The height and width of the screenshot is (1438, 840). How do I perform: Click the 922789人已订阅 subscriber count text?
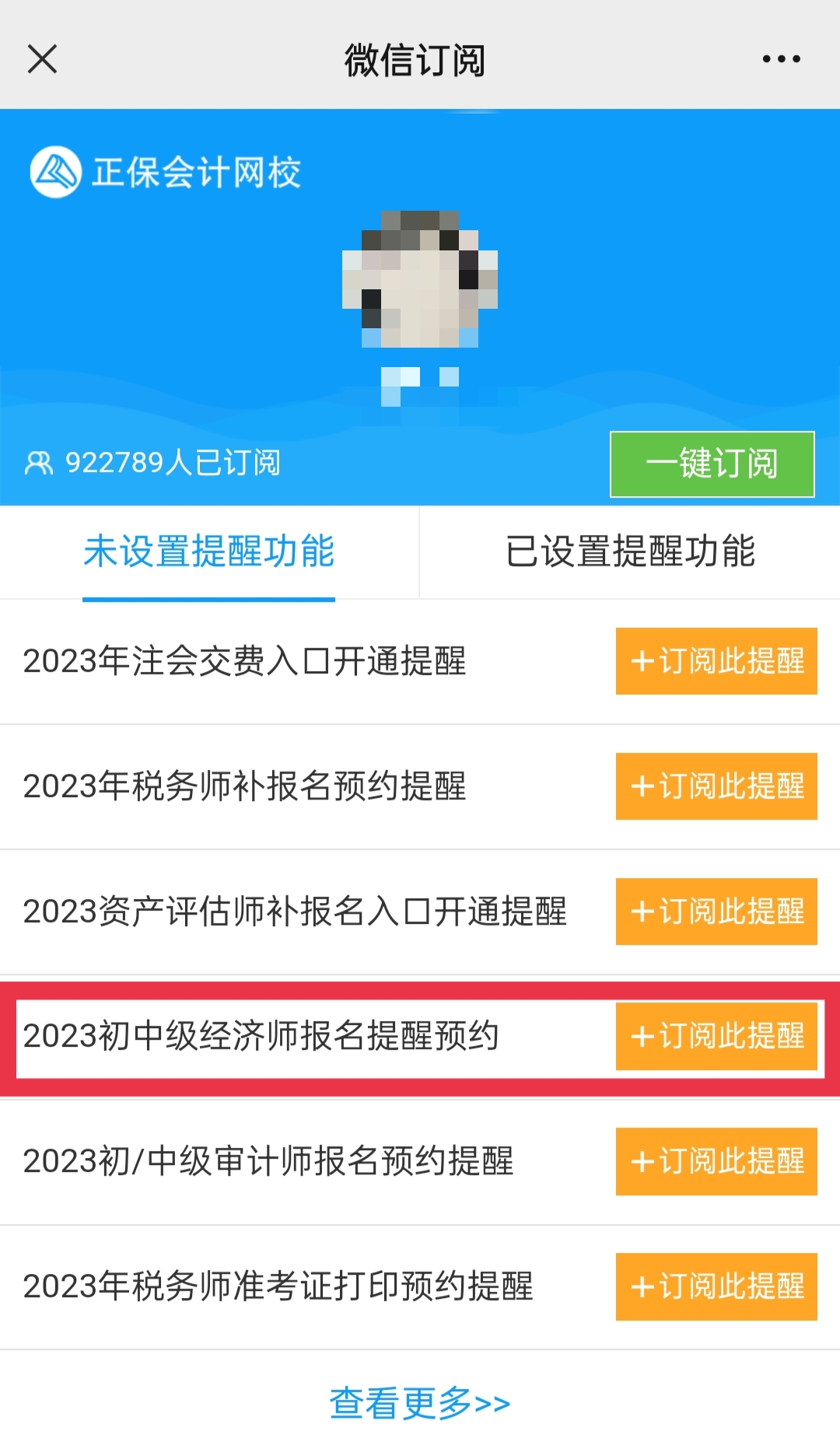171,464
